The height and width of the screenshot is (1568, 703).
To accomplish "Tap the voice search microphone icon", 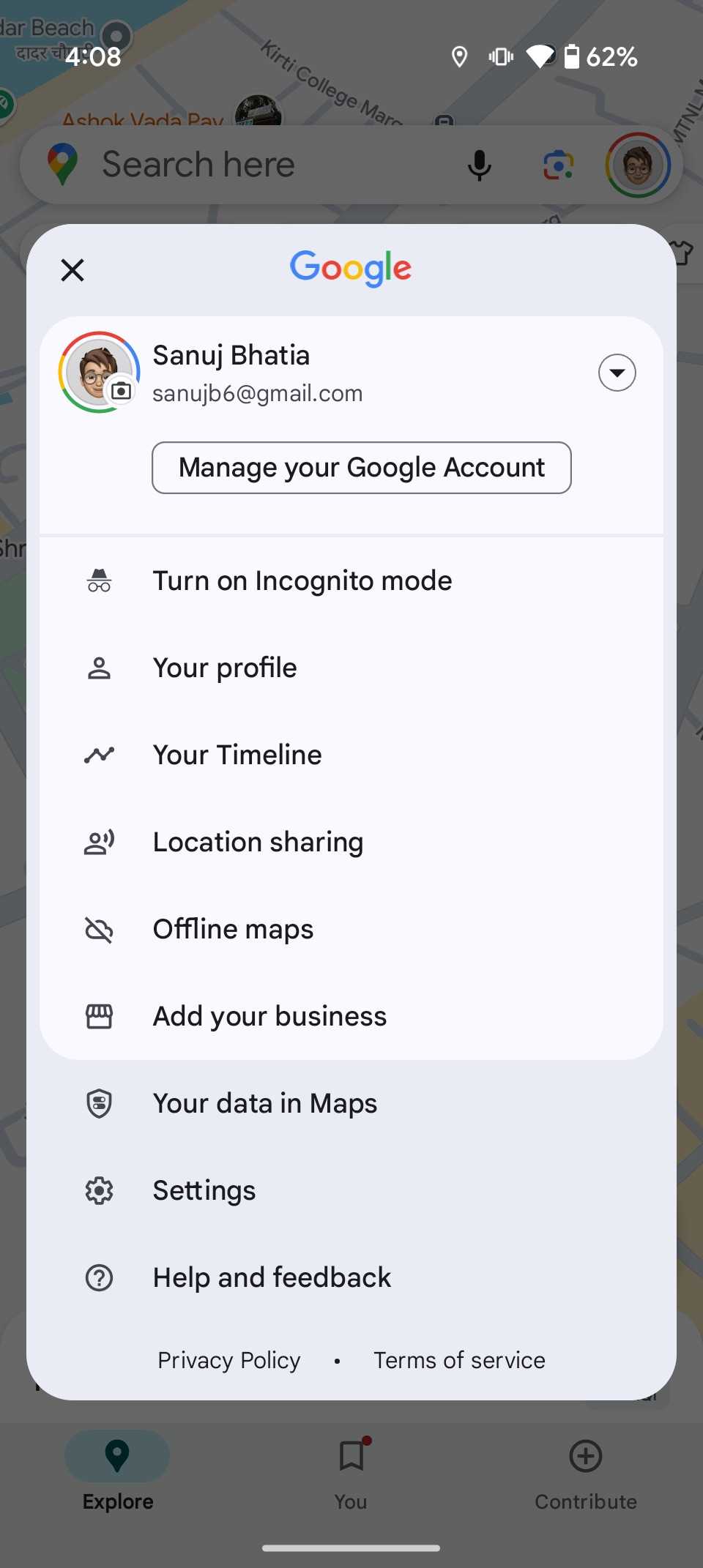I will pos(479,164).
